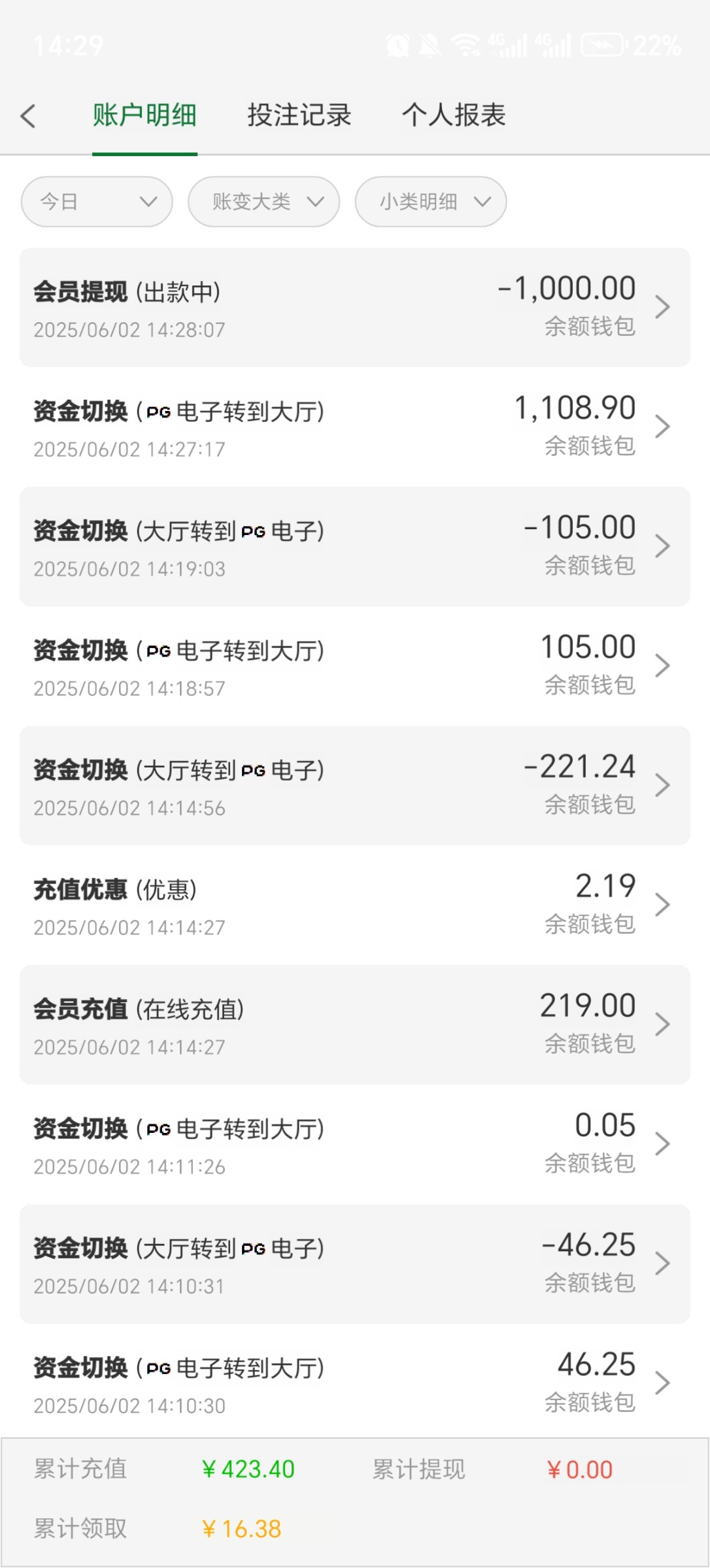Open the 账变大类 filter dropdown

(263, 201)
